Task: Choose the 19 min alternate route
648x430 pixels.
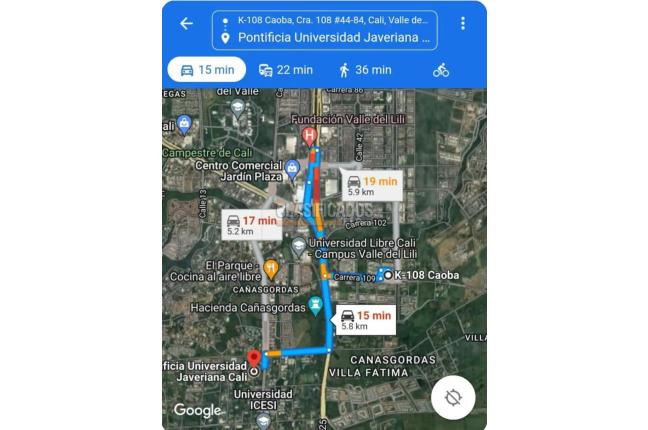Action: [x=370, y=185]
